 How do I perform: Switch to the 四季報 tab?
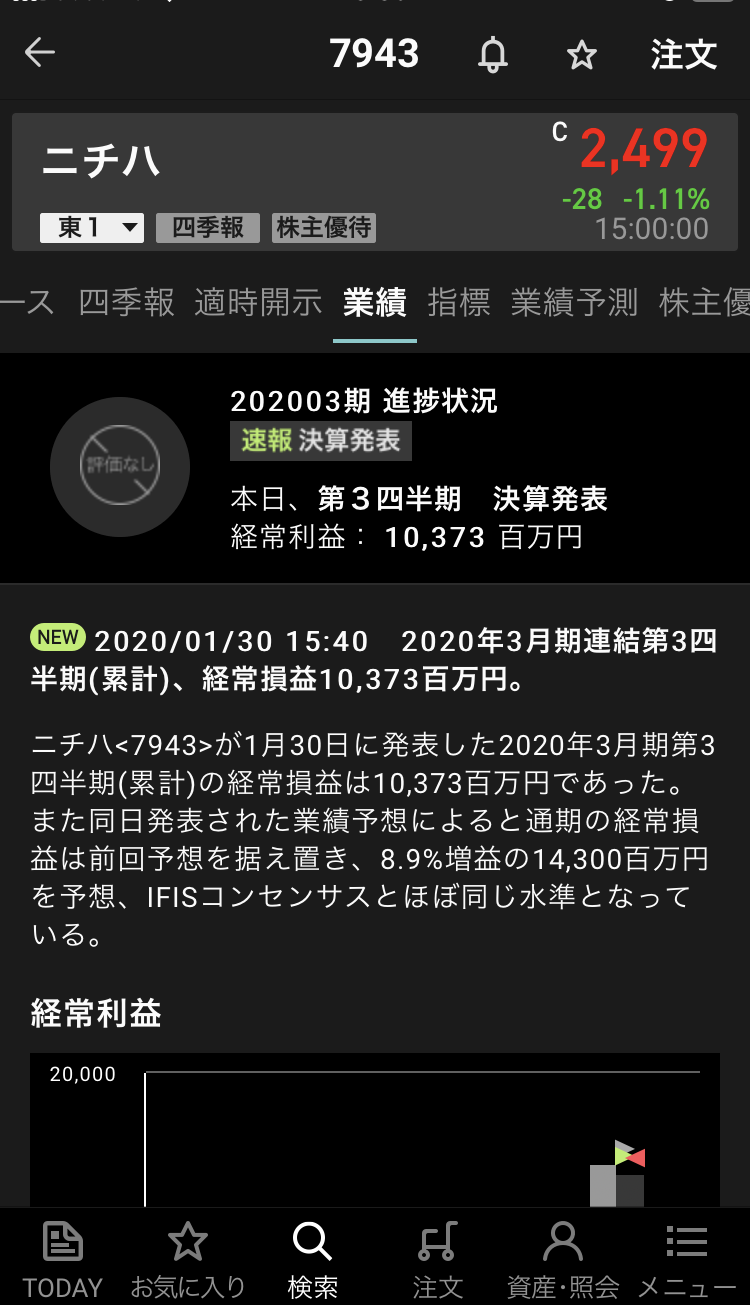click(x=127, y=302)
